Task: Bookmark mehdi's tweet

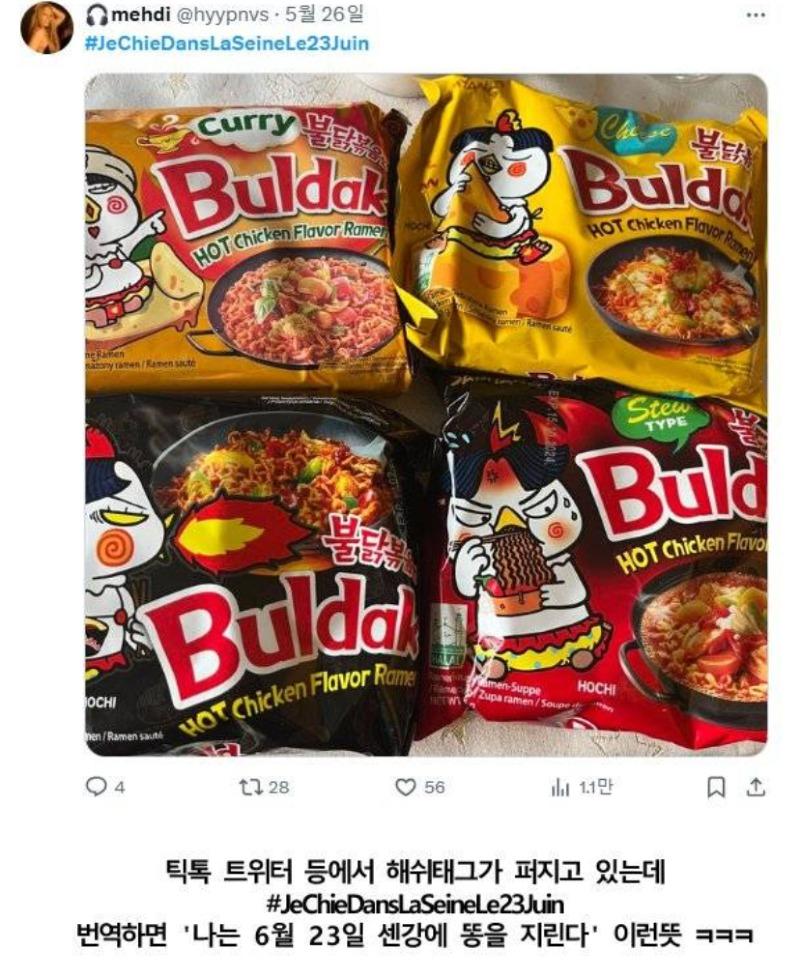Action: (715, 787)
